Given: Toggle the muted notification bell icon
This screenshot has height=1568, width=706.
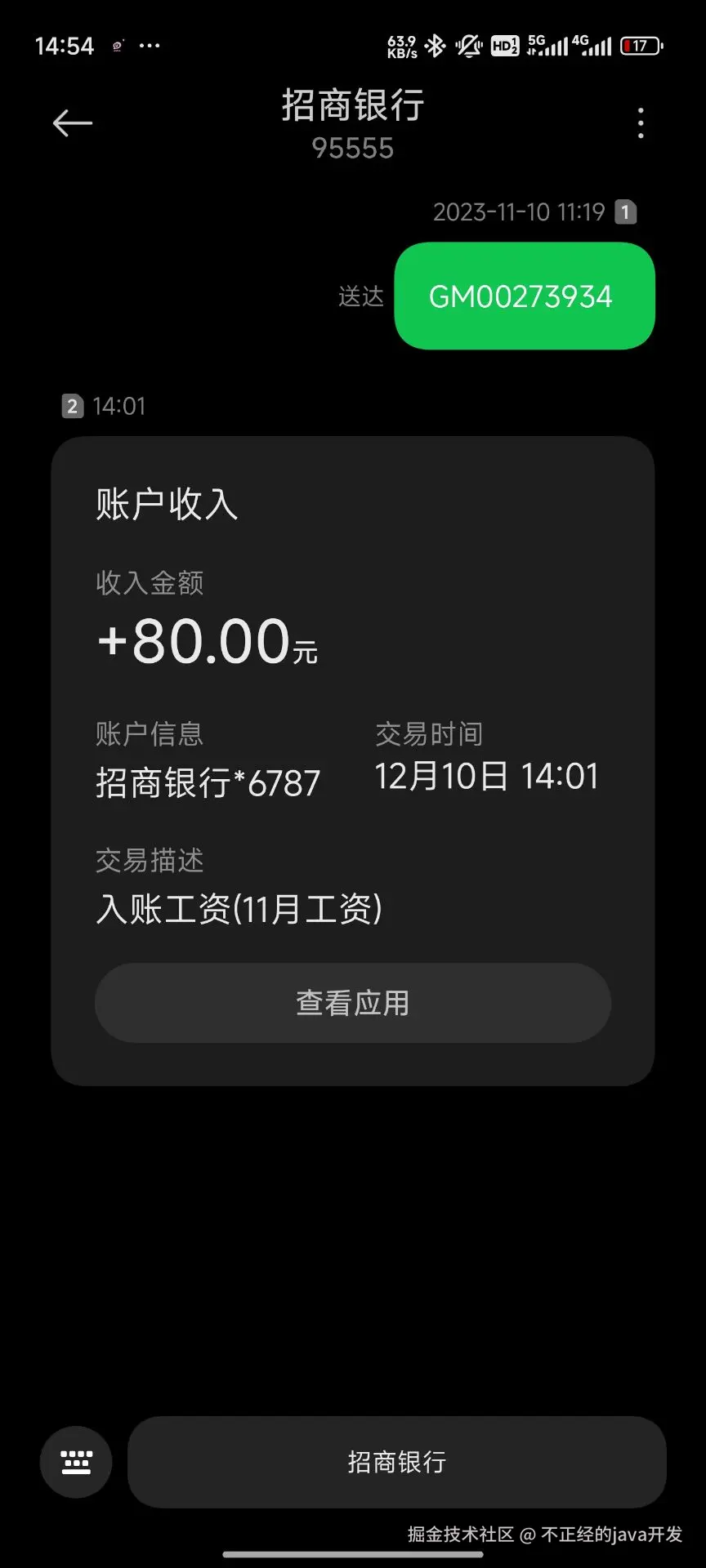Looking at the screenshot, I should tap(467, 45).
